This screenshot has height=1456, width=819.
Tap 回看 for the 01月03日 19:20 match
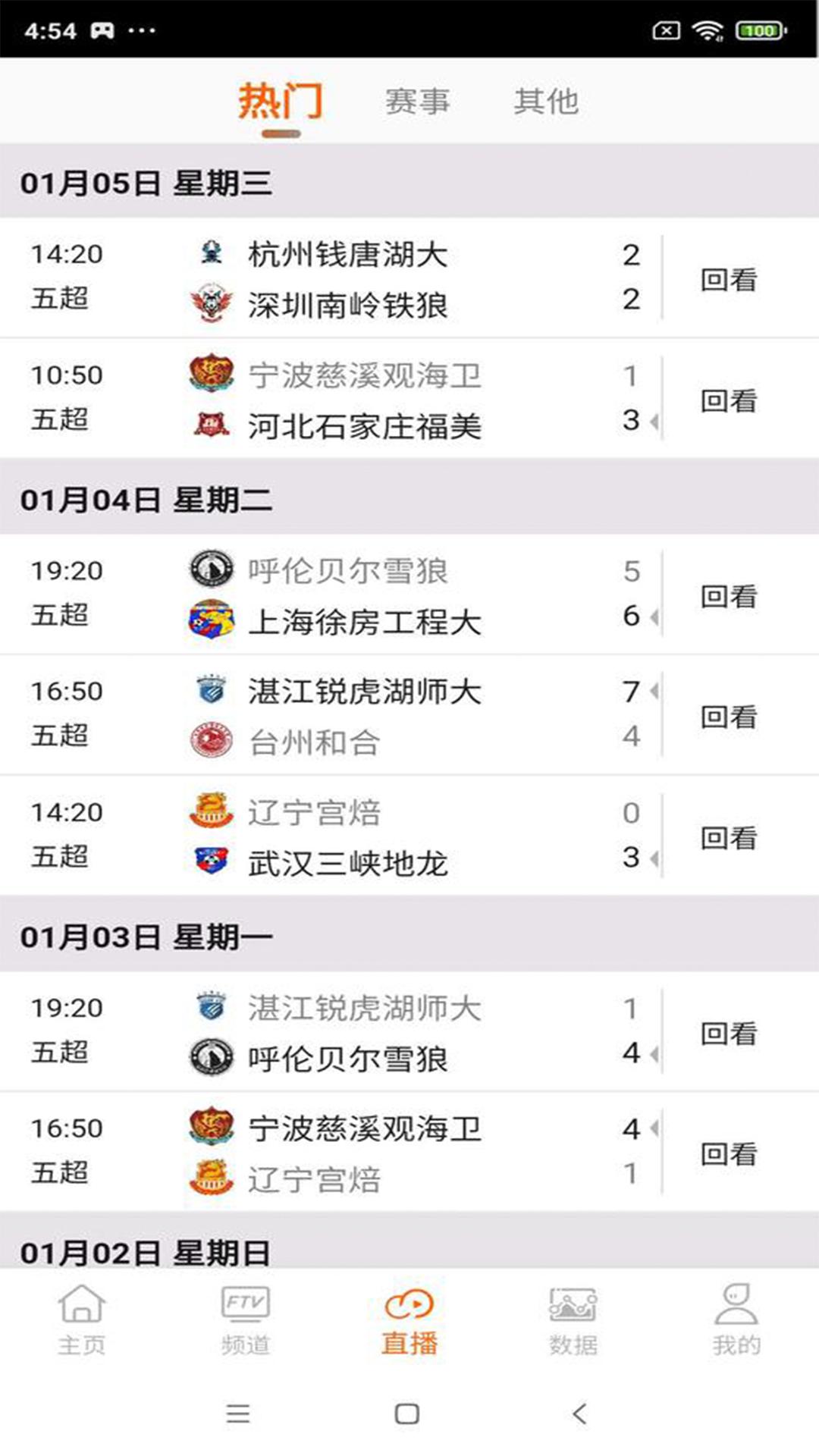[728, 1033]
